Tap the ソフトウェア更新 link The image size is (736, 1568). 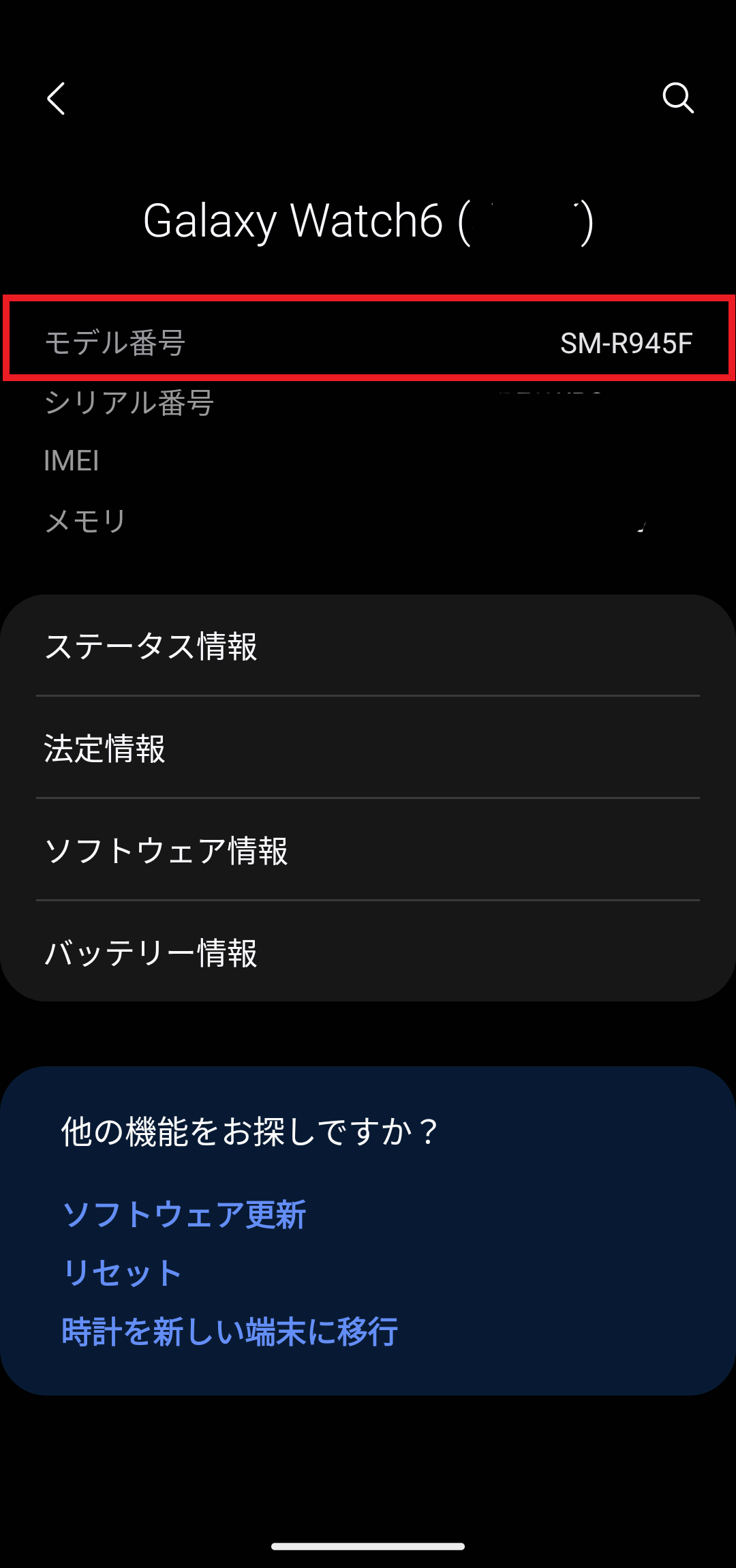[184, 1214]
